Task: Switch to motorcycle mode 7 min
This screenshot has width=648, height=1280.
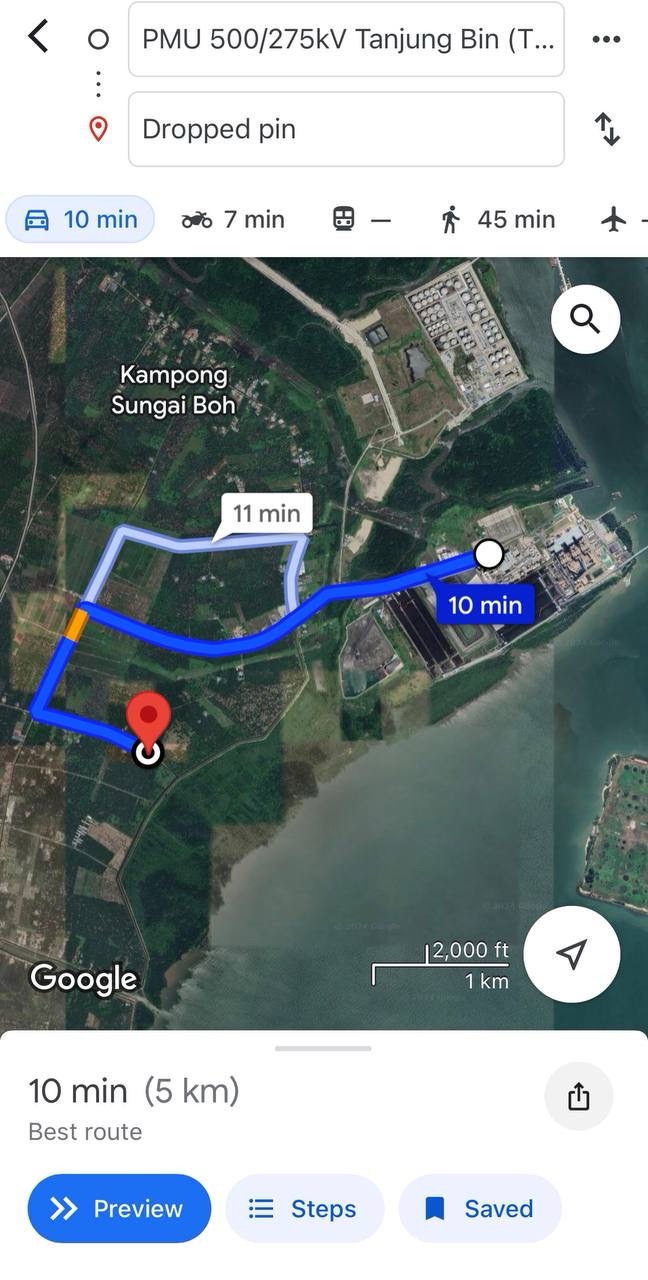Action: pyautogui.click(x=233, y=219)
